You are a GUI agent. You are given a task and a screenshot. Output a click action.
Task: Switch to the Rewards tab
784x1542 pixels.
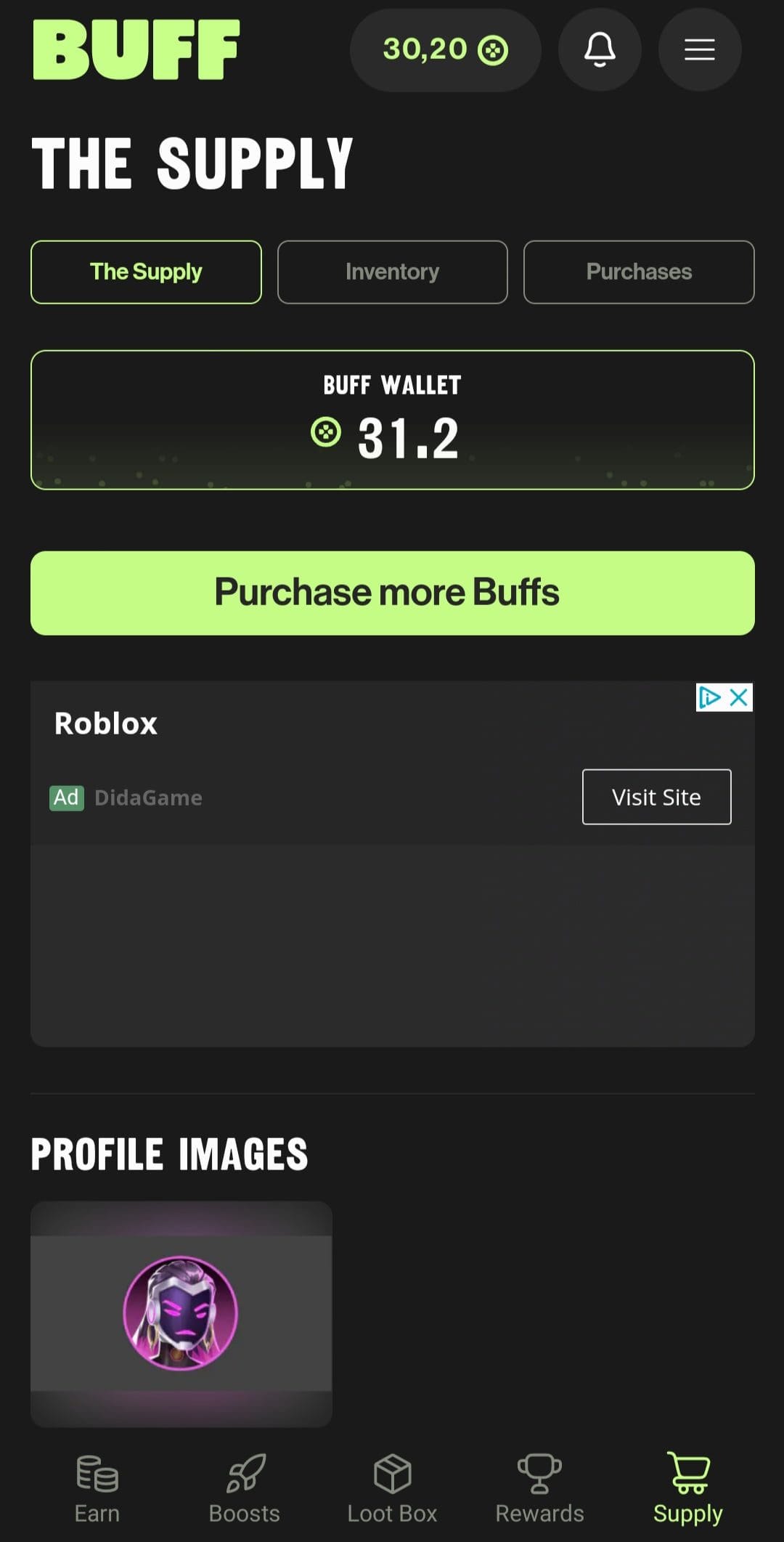tap(539, 1489)
